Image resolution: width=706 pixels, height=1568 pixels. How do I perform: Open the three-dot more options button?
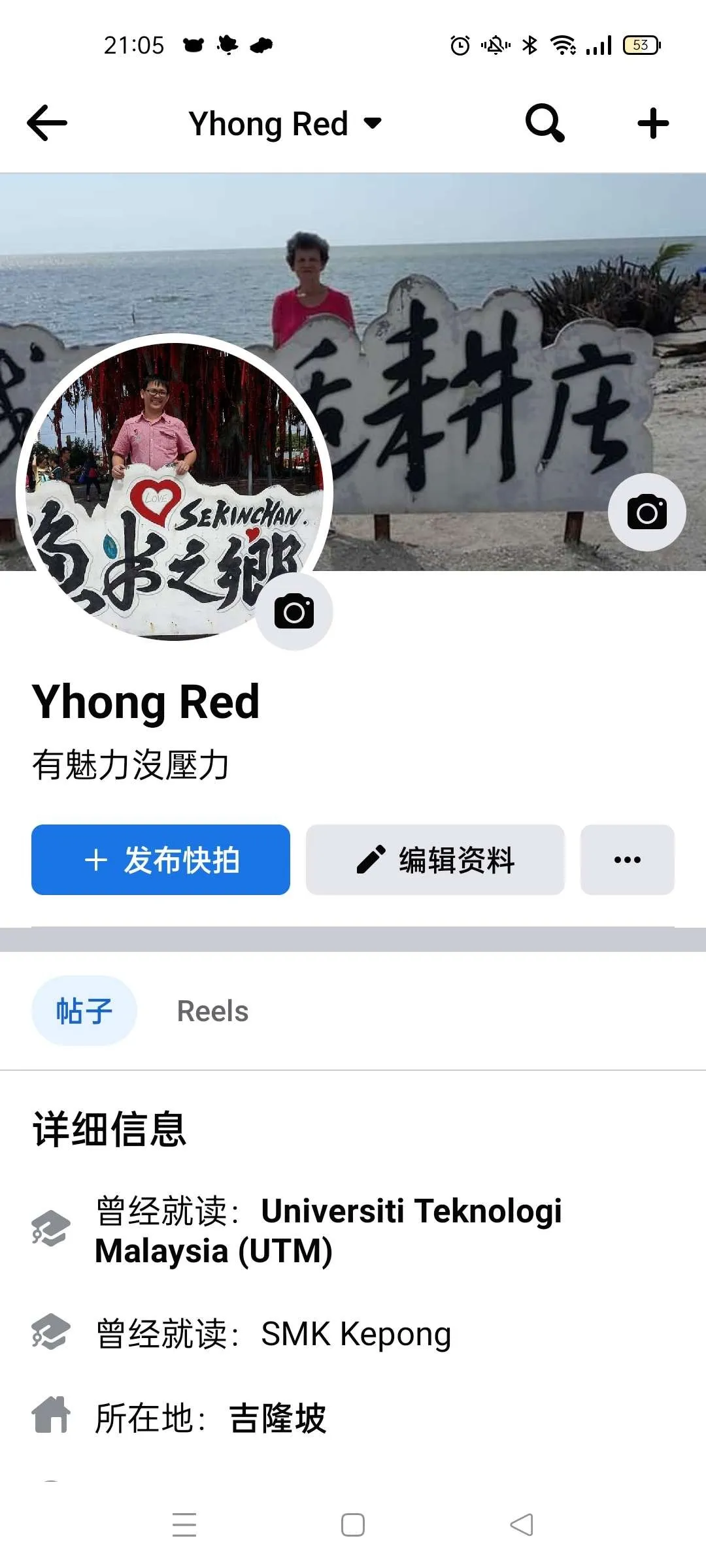point(628,860)
